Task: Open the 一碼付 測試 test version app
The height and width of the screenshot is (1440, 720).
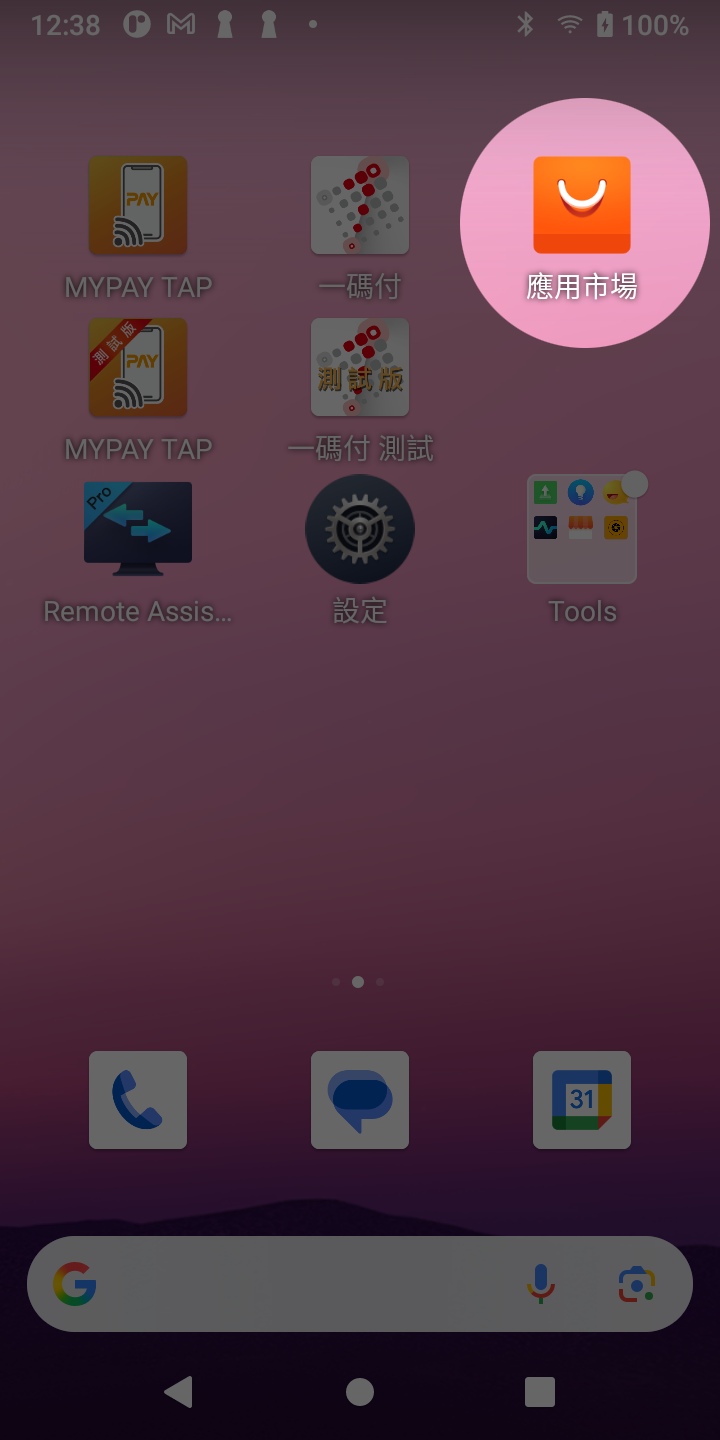Action: point(360,367)
